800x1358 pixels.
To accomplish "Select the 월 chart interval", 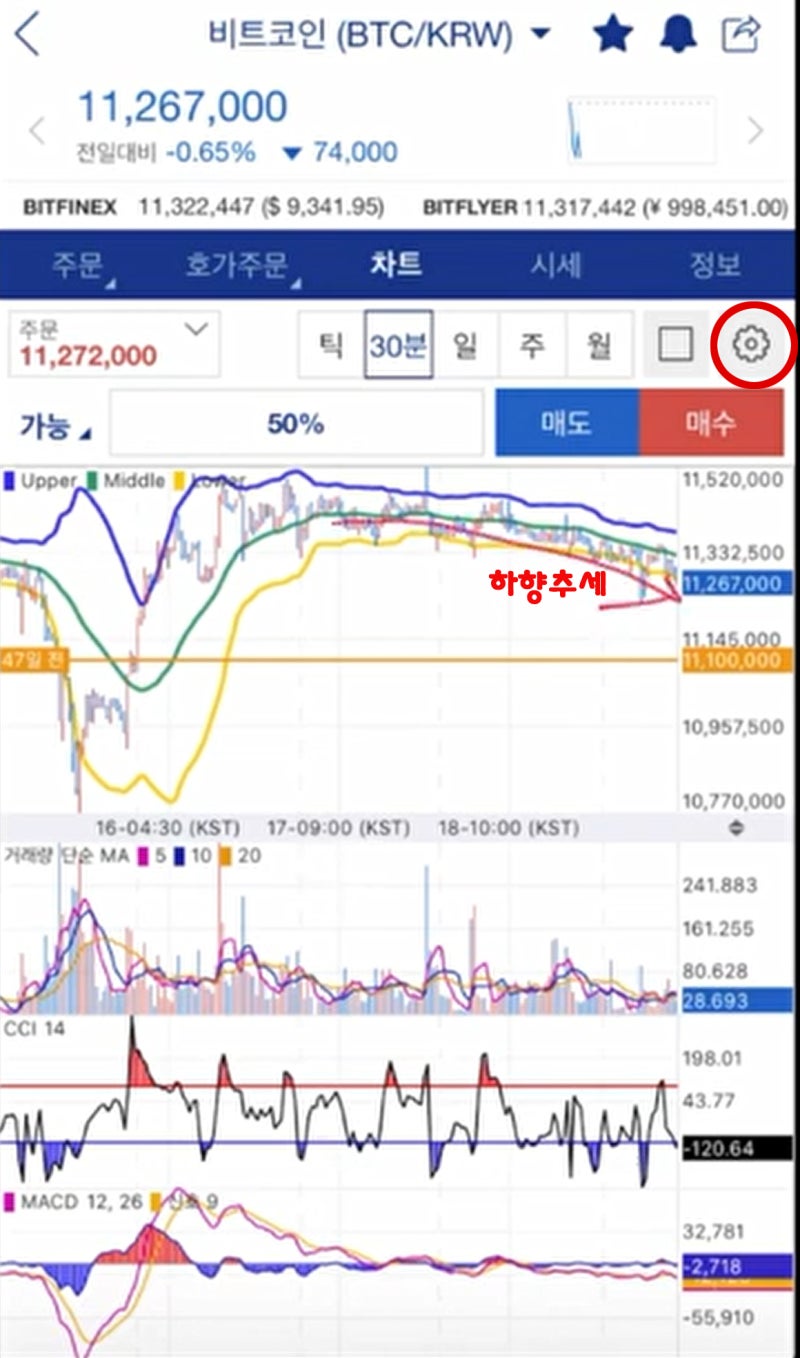I will point(599,345).
